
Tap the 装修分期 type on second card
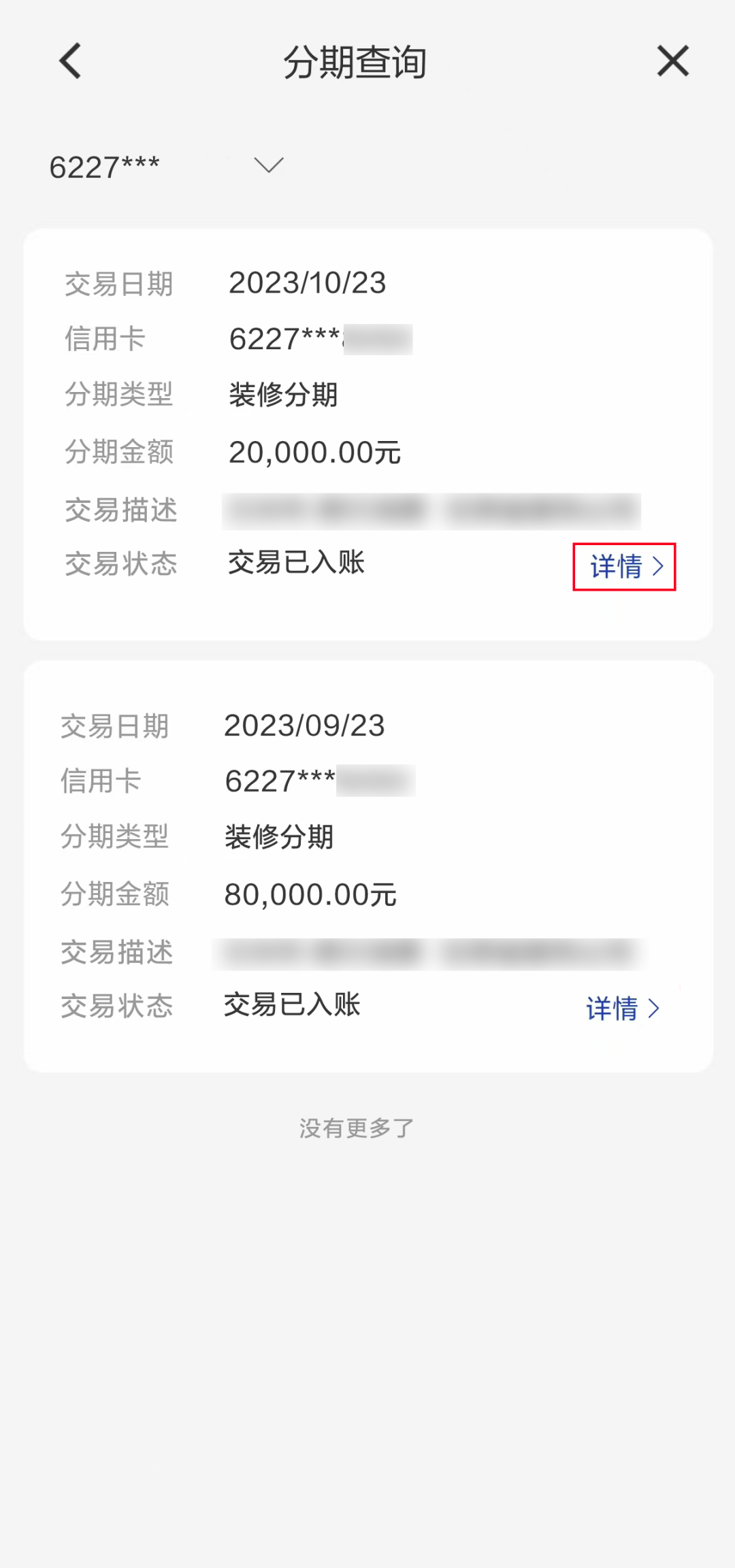coord(279,837)
